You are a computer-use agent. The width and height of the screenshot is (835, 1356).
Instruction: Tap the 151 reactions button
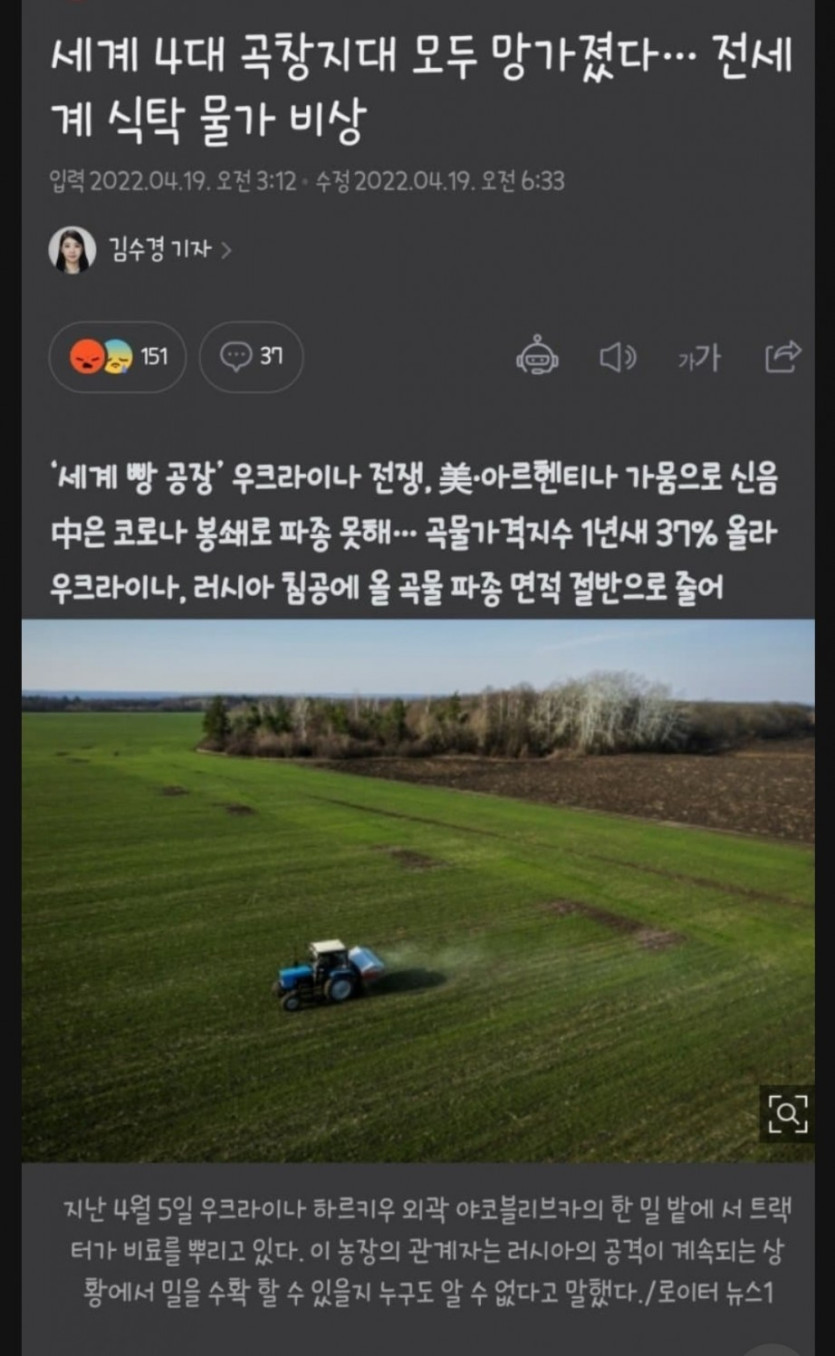coord(118,356)
